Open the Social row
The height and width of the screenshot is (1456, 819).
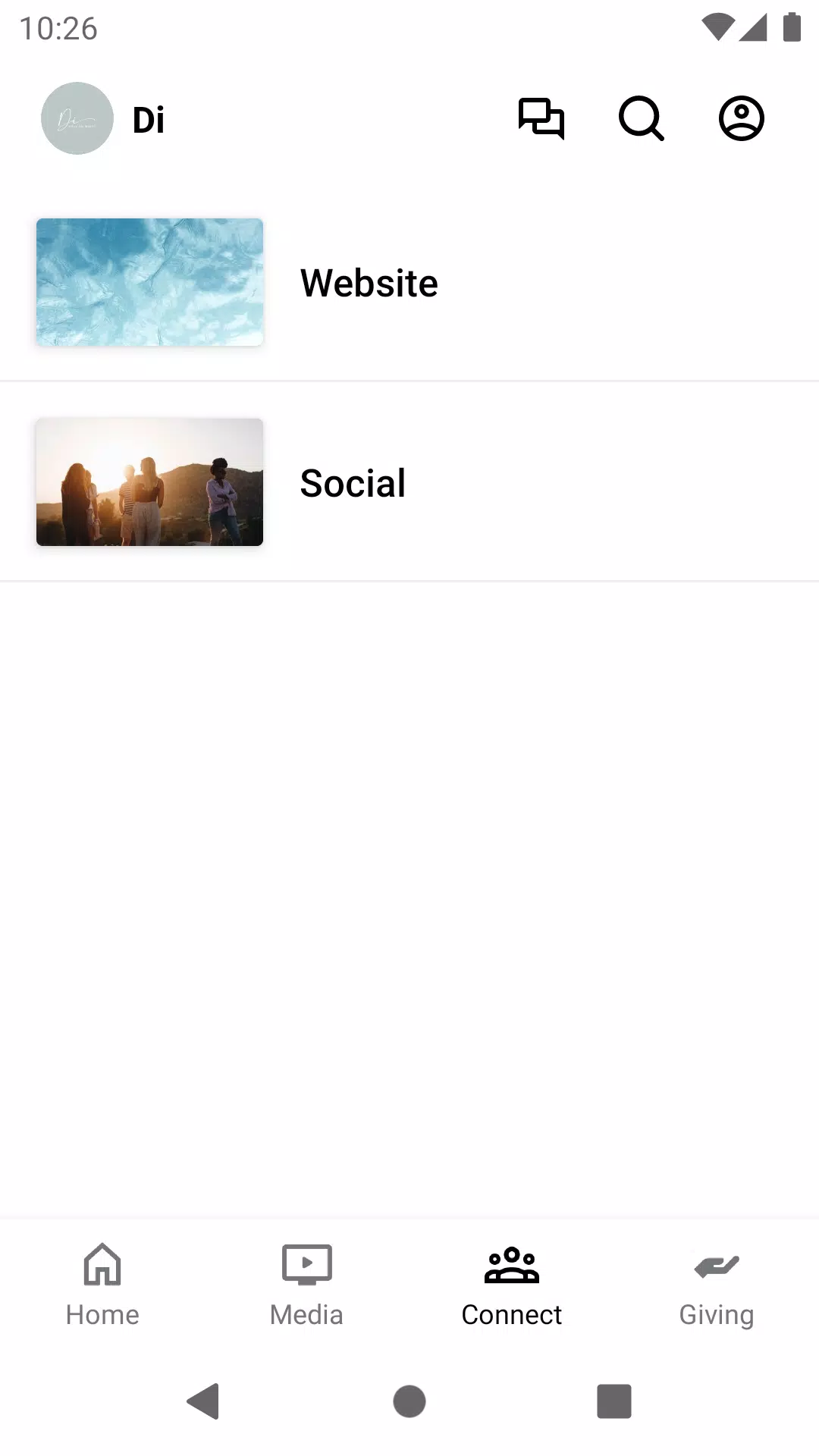point(409,482)
